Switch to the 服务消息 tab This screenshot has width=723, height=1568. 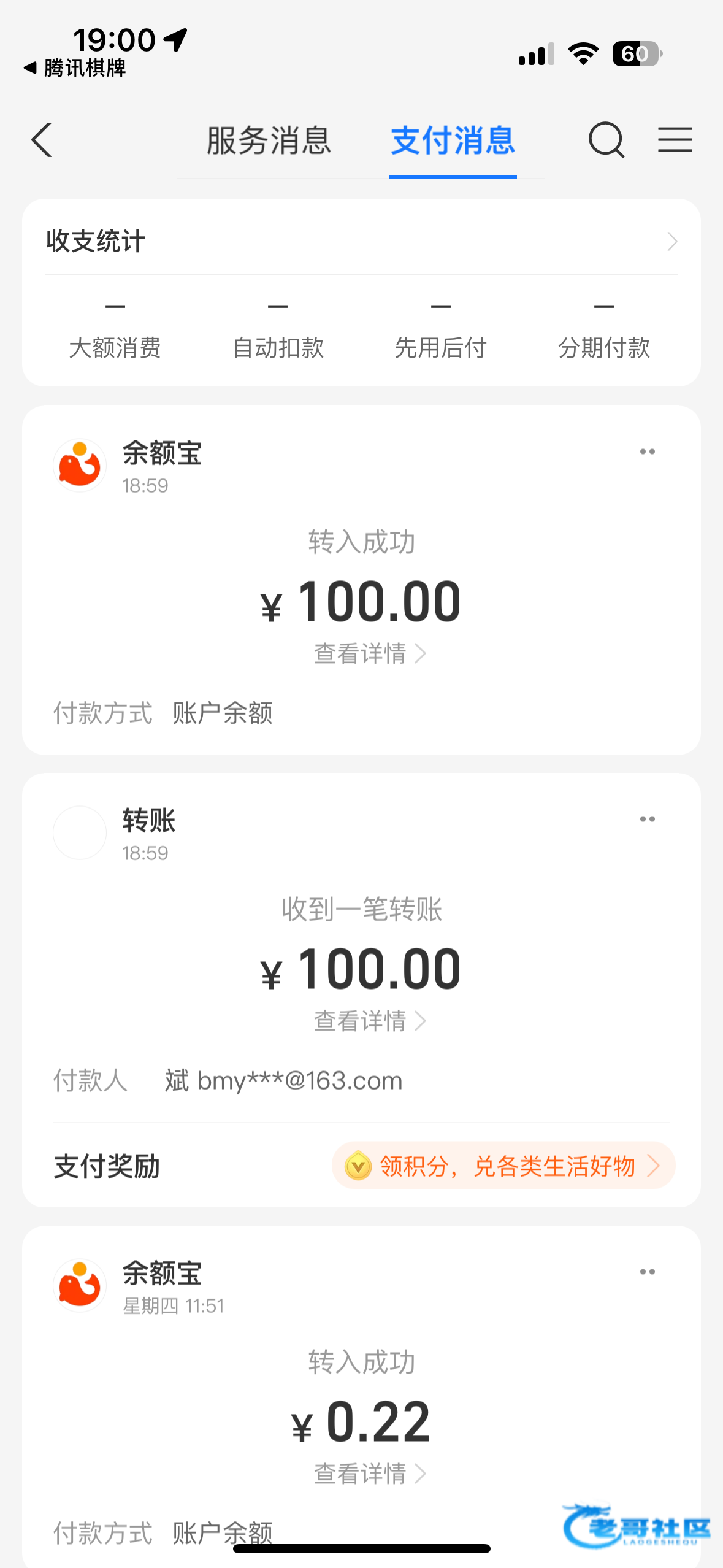point(269,140)
